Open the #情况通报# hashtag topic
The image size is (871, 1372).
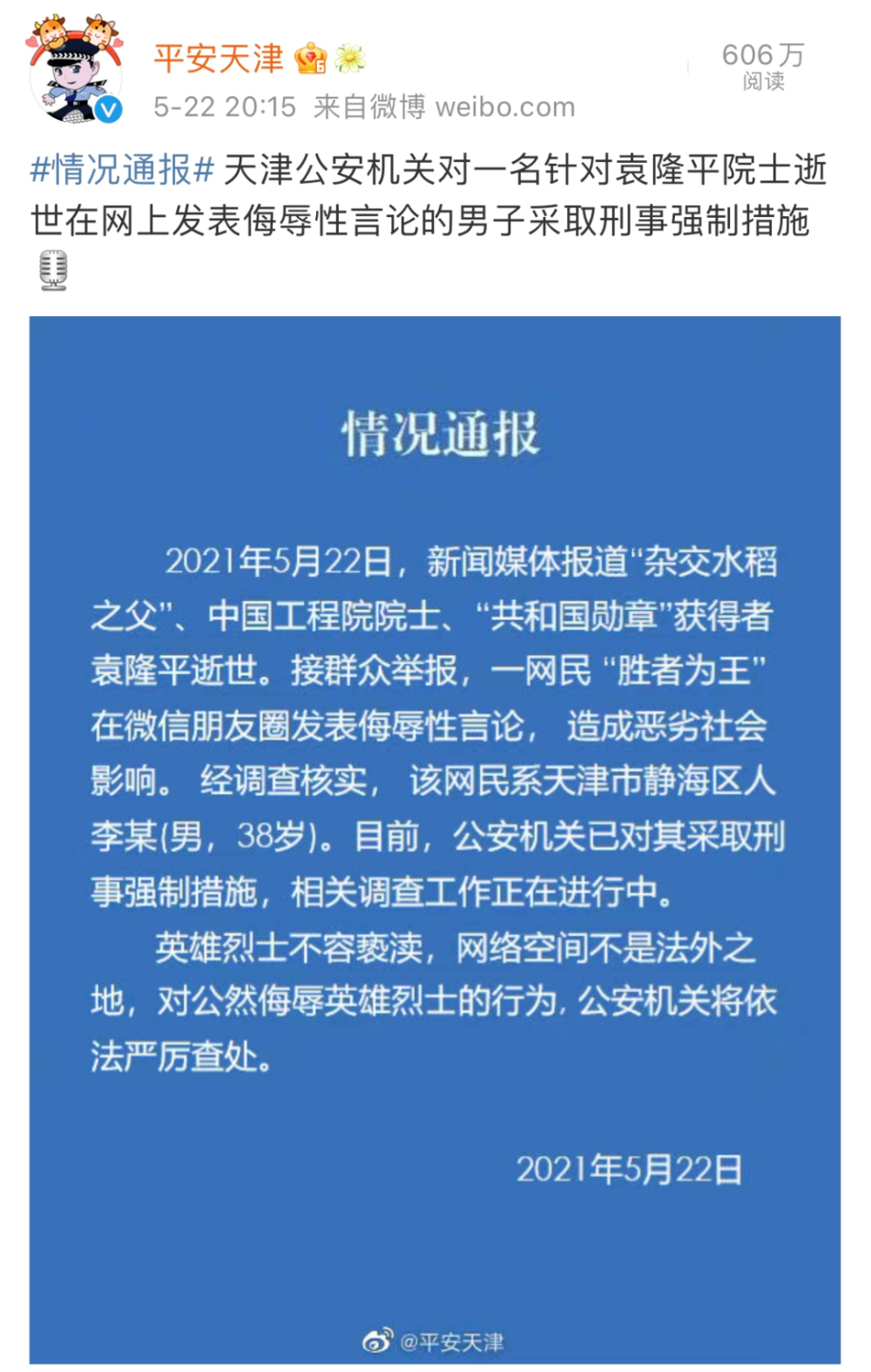[122, 169]
